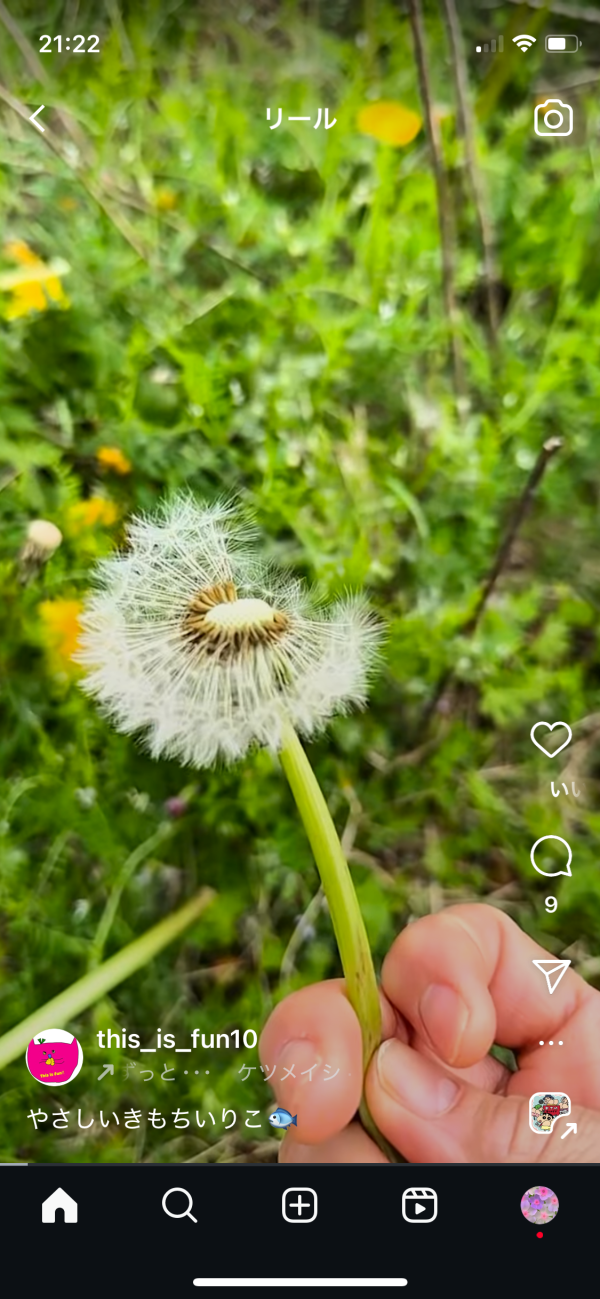Open my profile tab
This screenshot has width=600, height=1299.
540,1206
